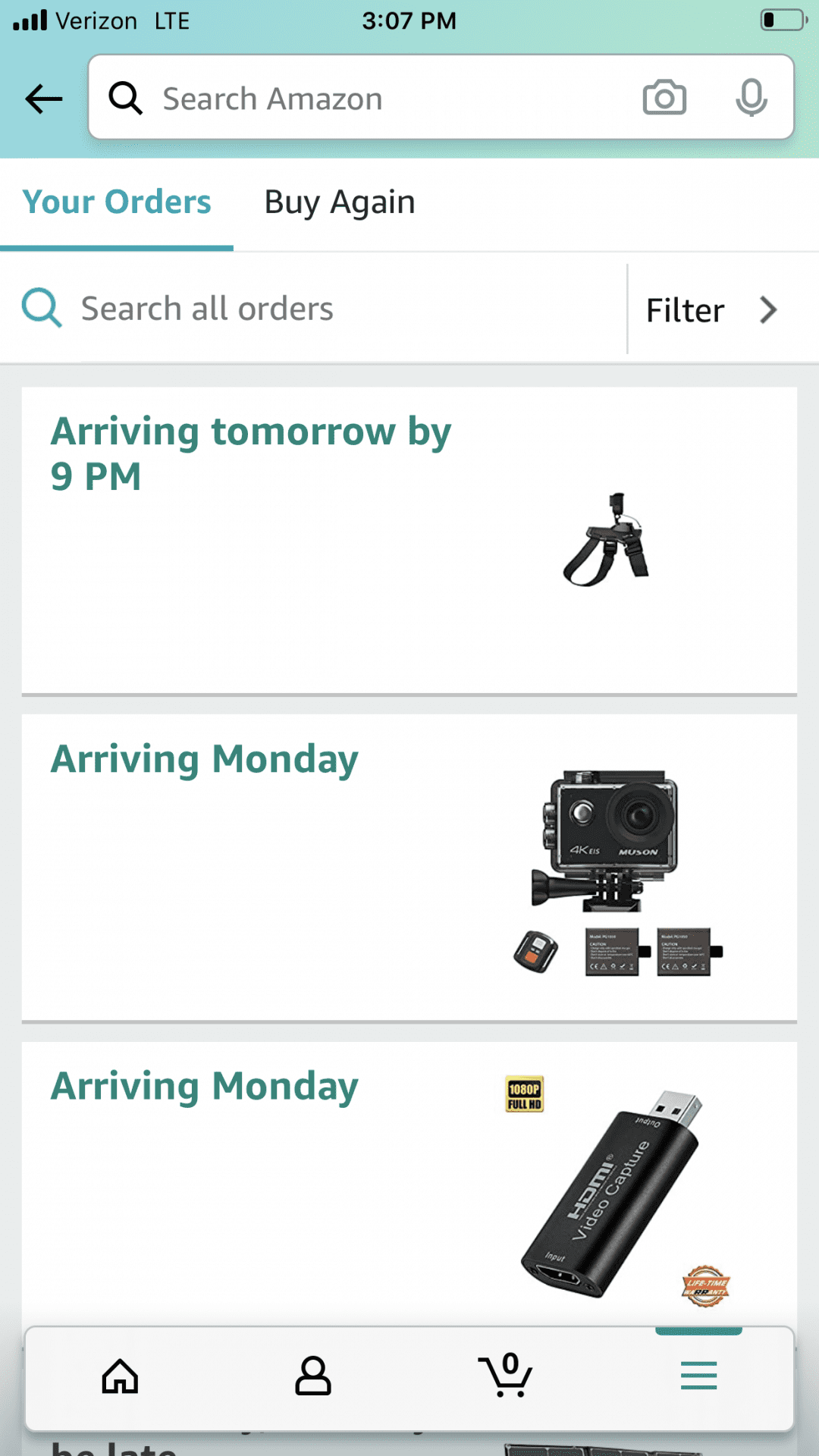View the shopping cart
Image resolution: width=819 pixels, height=1456 pixels.
(506, 1376)
